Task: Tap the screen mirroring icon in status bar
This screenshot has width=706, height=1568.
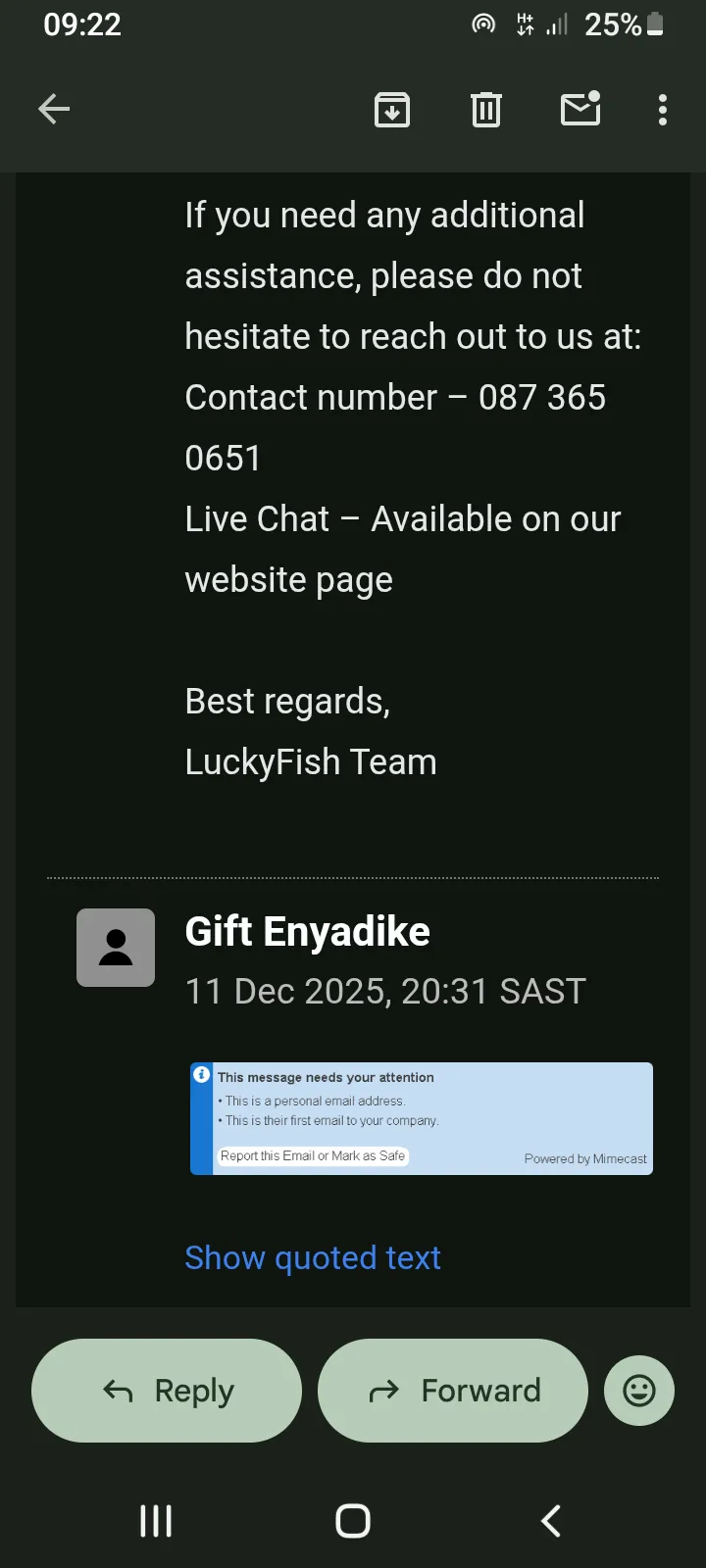Action: click(483, 24)
